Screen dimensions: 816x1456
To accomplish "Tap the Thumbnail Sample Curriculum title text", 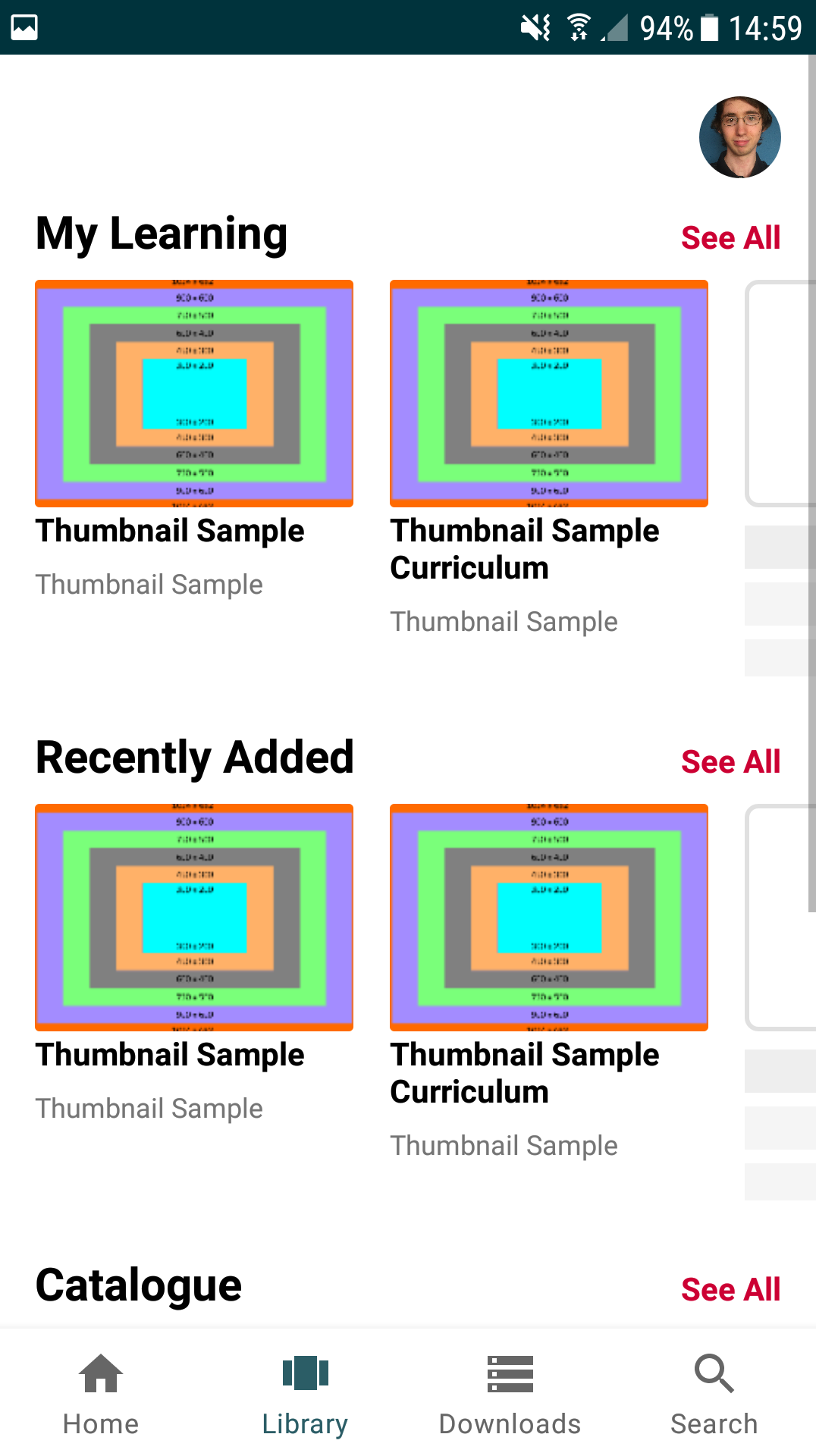I will click(524, 548).
